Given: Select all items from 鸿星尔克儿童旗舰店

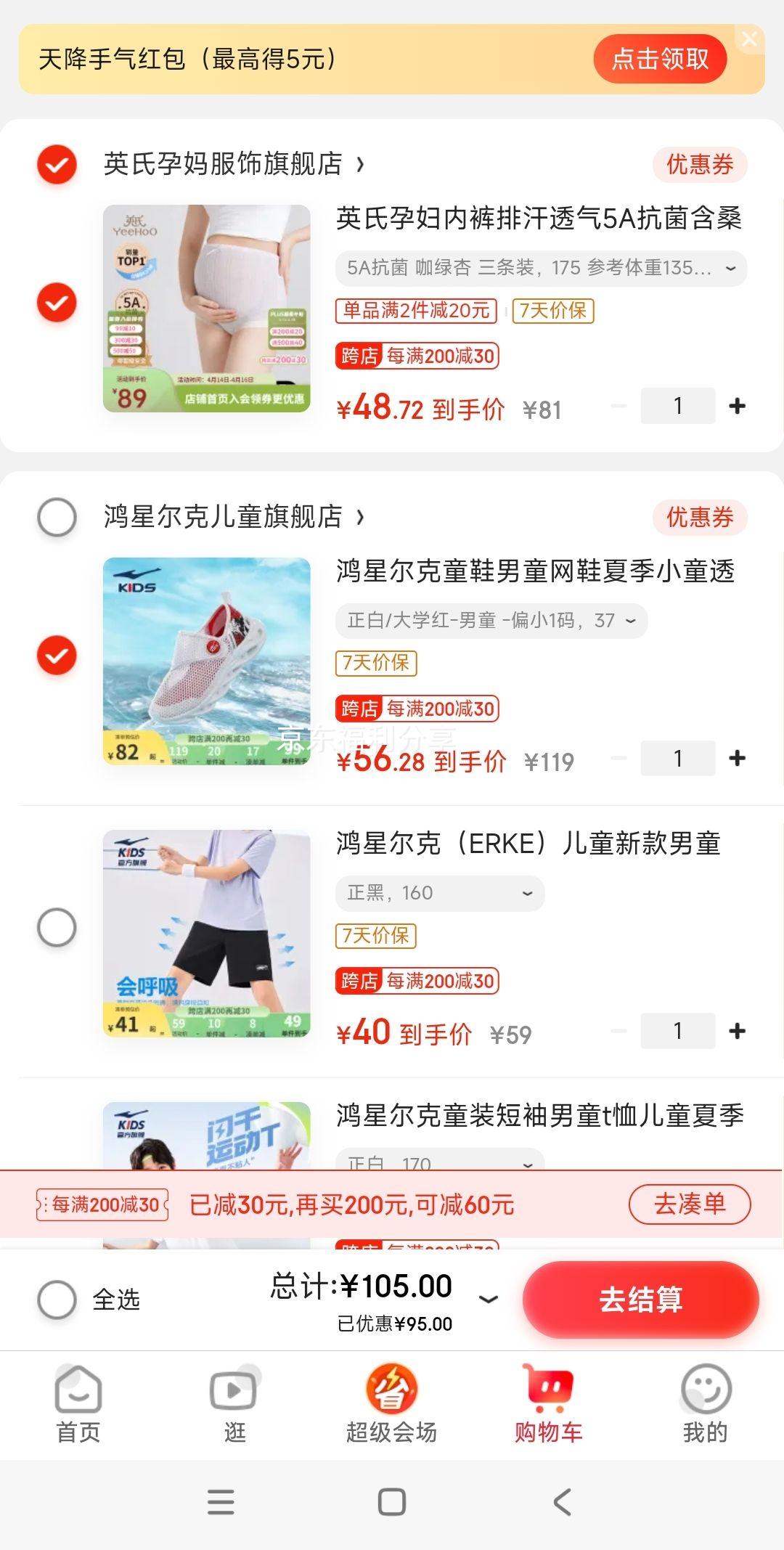Looking at the screenshot, I should (x=57, y=517).
